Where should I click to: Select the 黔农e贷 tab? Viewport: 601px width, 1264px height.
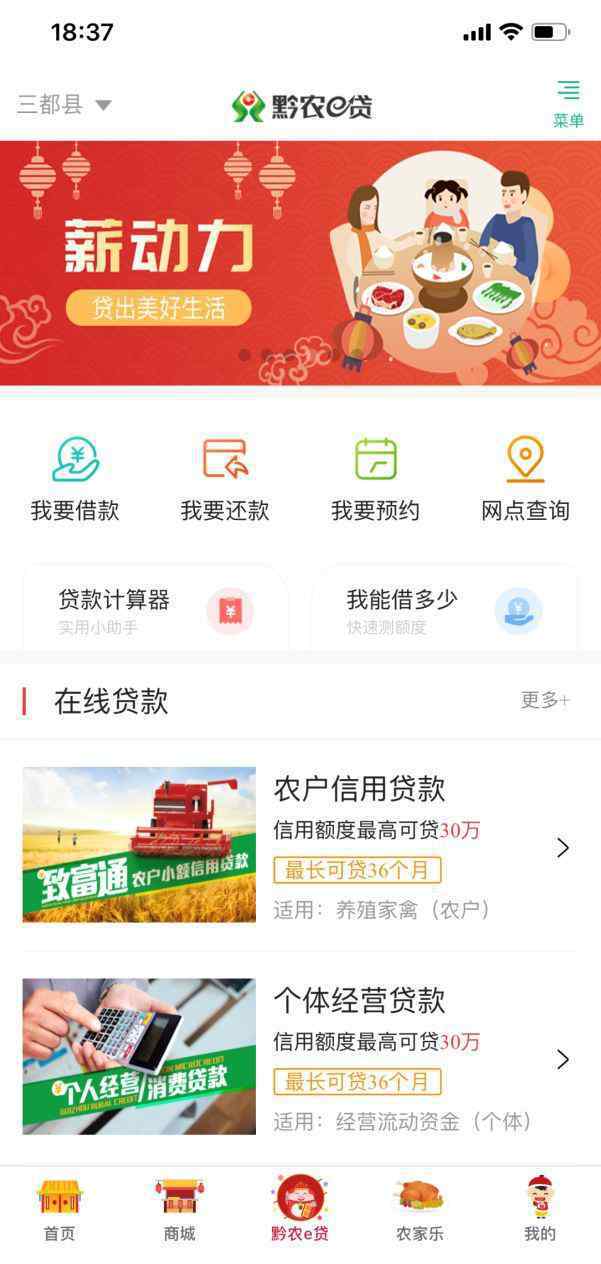point(300,1210)
